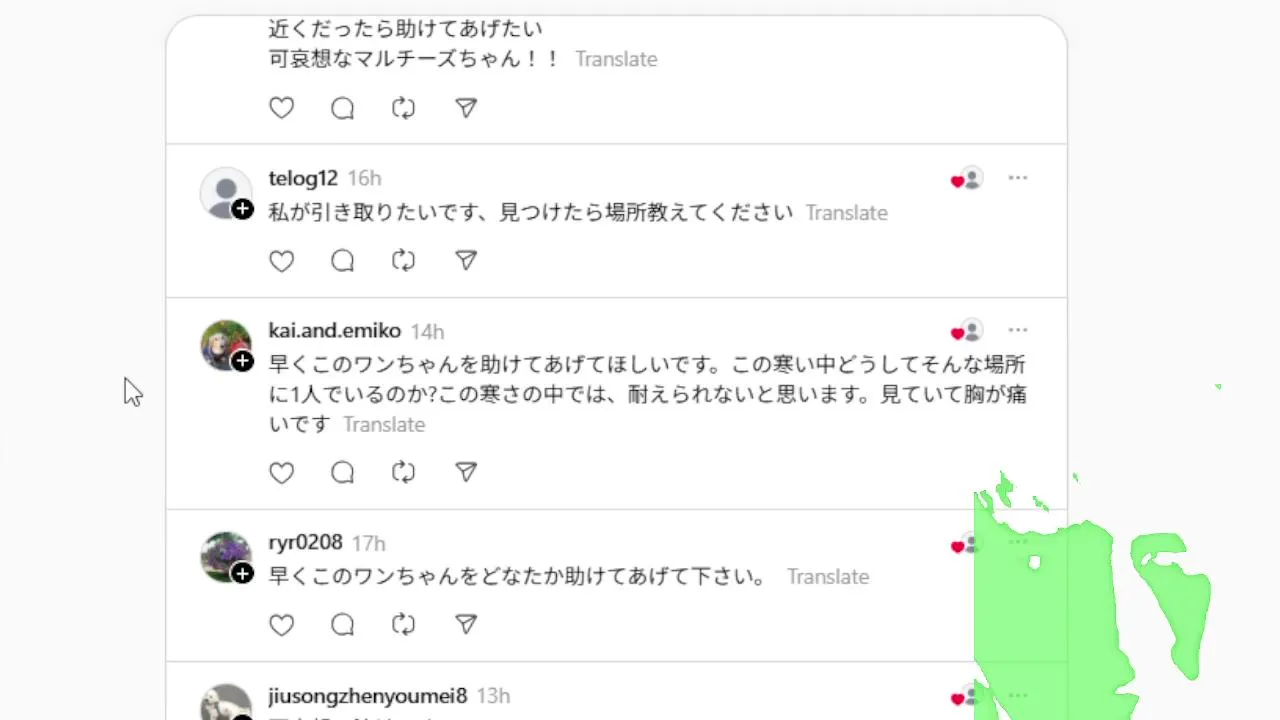Share kai.and.emiko's comment via send icon

click(x=466, y=472)
